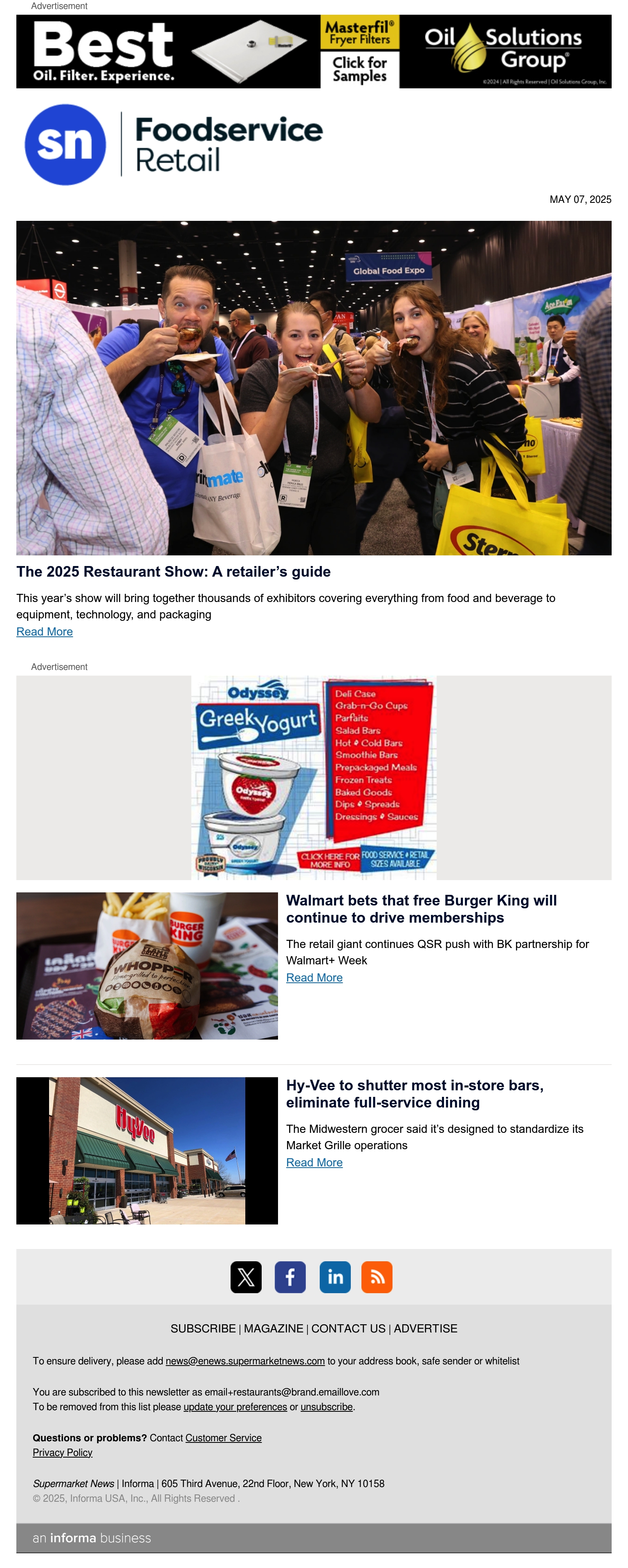Viewport: 628px width, 1568px height.
Task: Open the RSS feed icon
Action: click(x=377, y=1277)
